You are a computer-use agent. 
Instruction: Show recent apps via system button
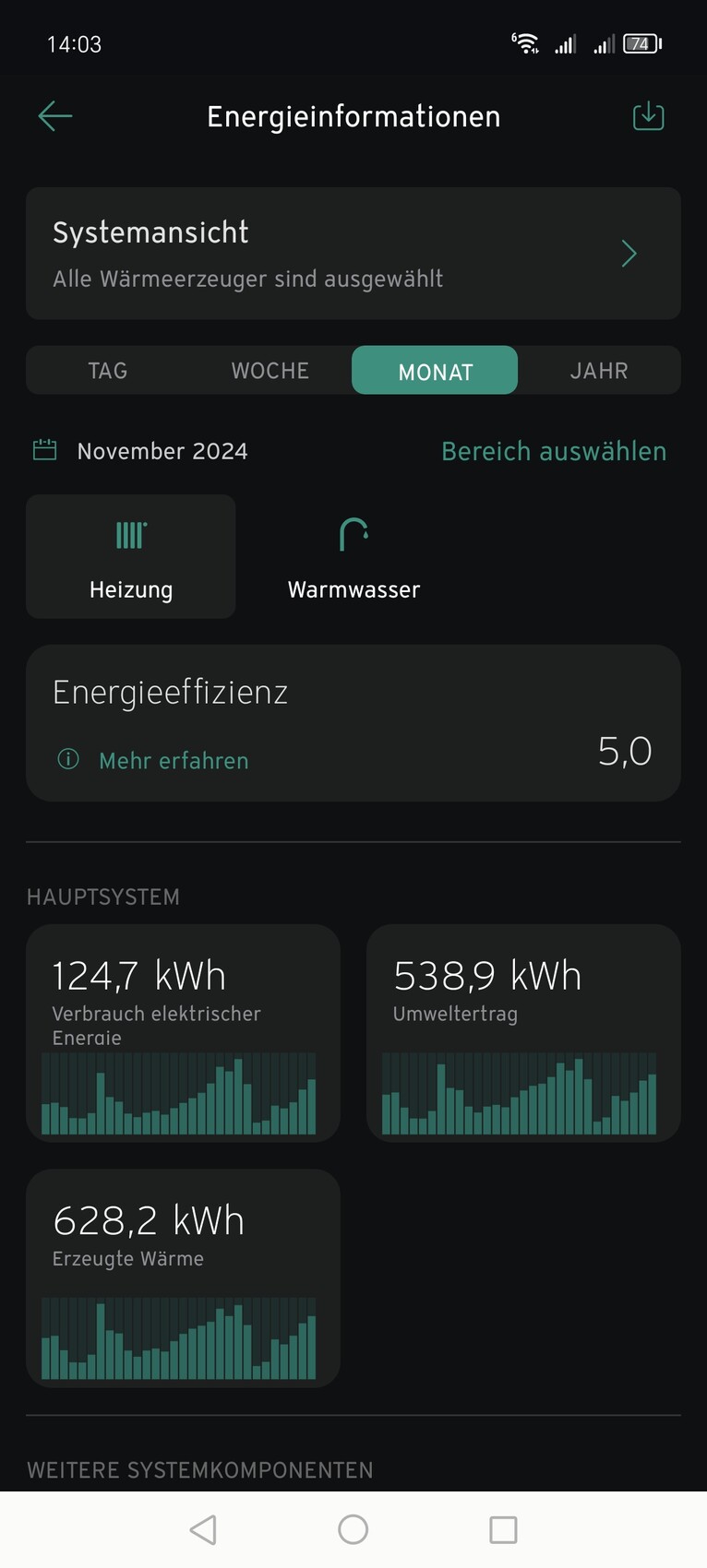(x=503, y=1529)
